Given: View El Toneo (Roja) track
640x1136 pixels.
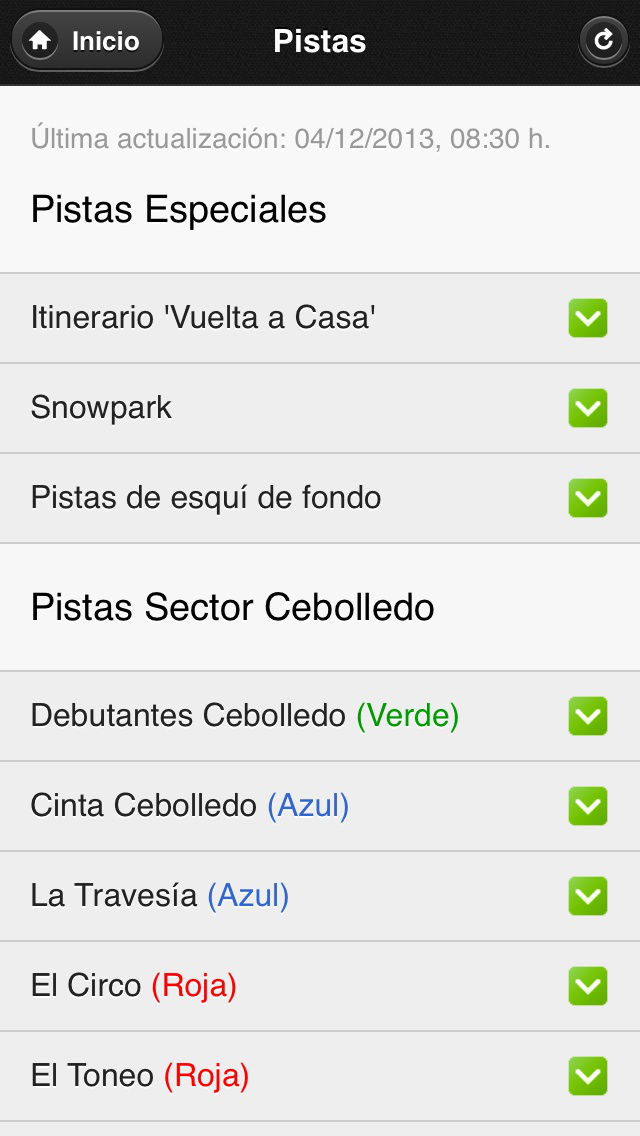Looking at the screenshot, I should point(320,1077).
